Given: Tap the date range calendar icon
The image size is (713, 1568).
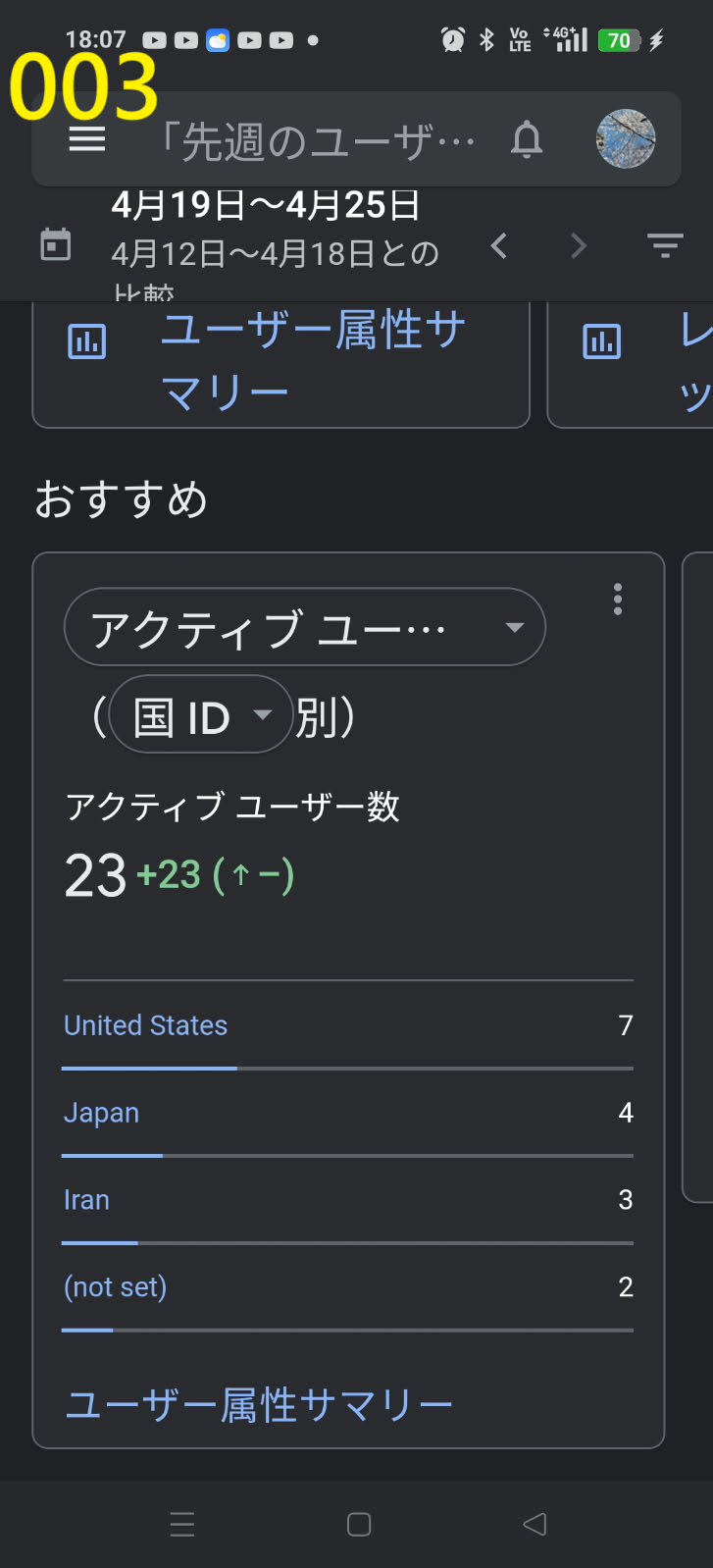Looking at the screenshot, I should (x=56, y=245).
